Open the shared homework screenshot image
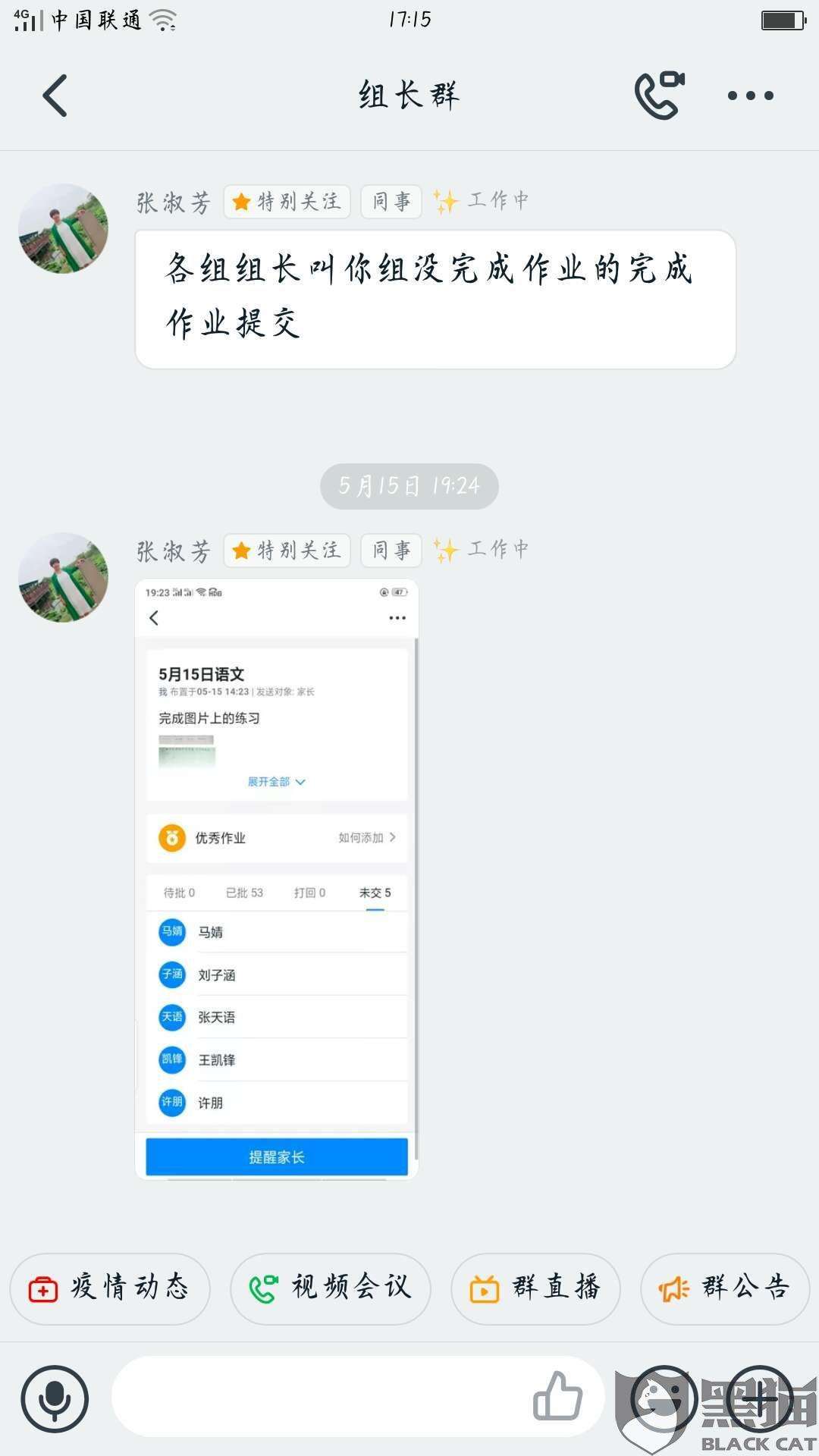The image size is (819, 1456). click(x=277, y=878)
